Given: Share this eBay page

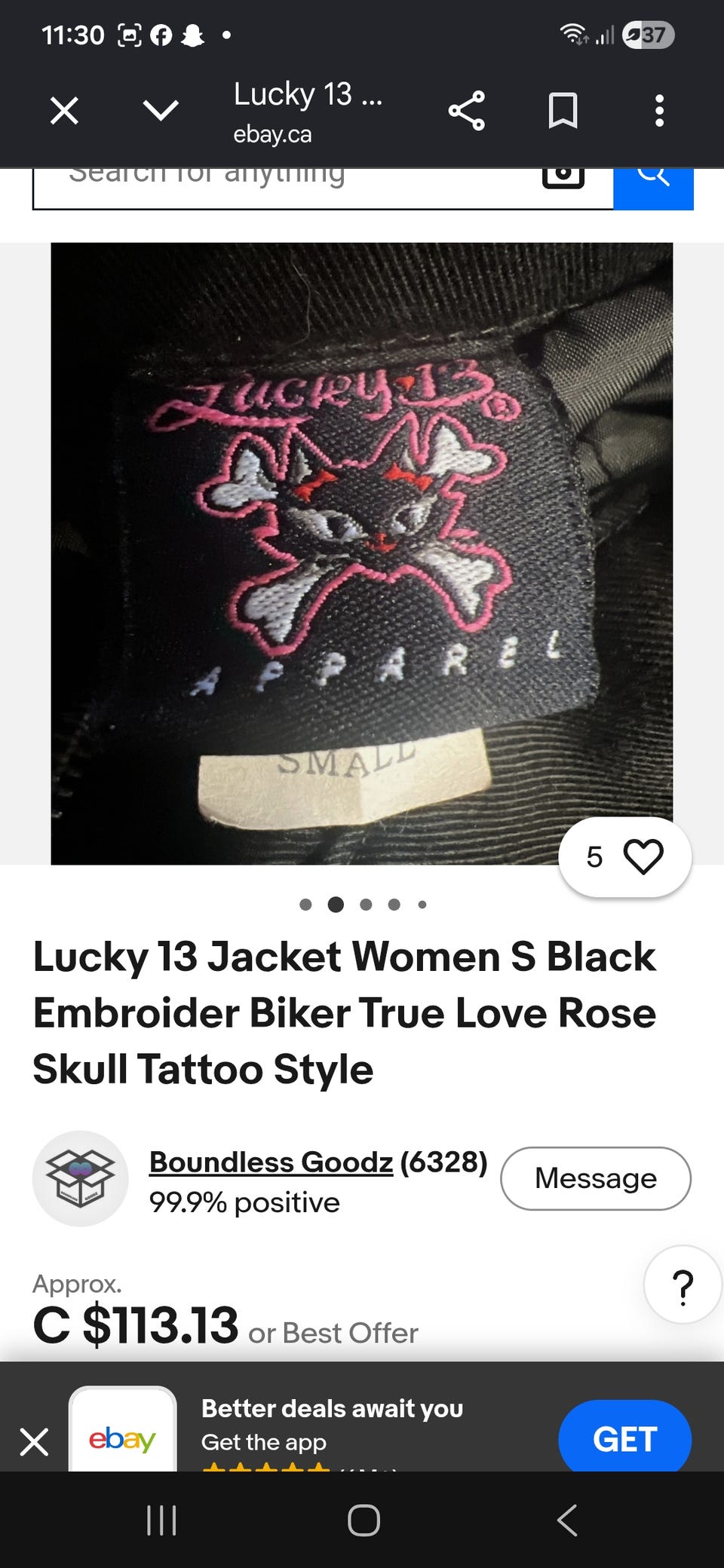Looking at the screenshot, I should click(467, 111).
